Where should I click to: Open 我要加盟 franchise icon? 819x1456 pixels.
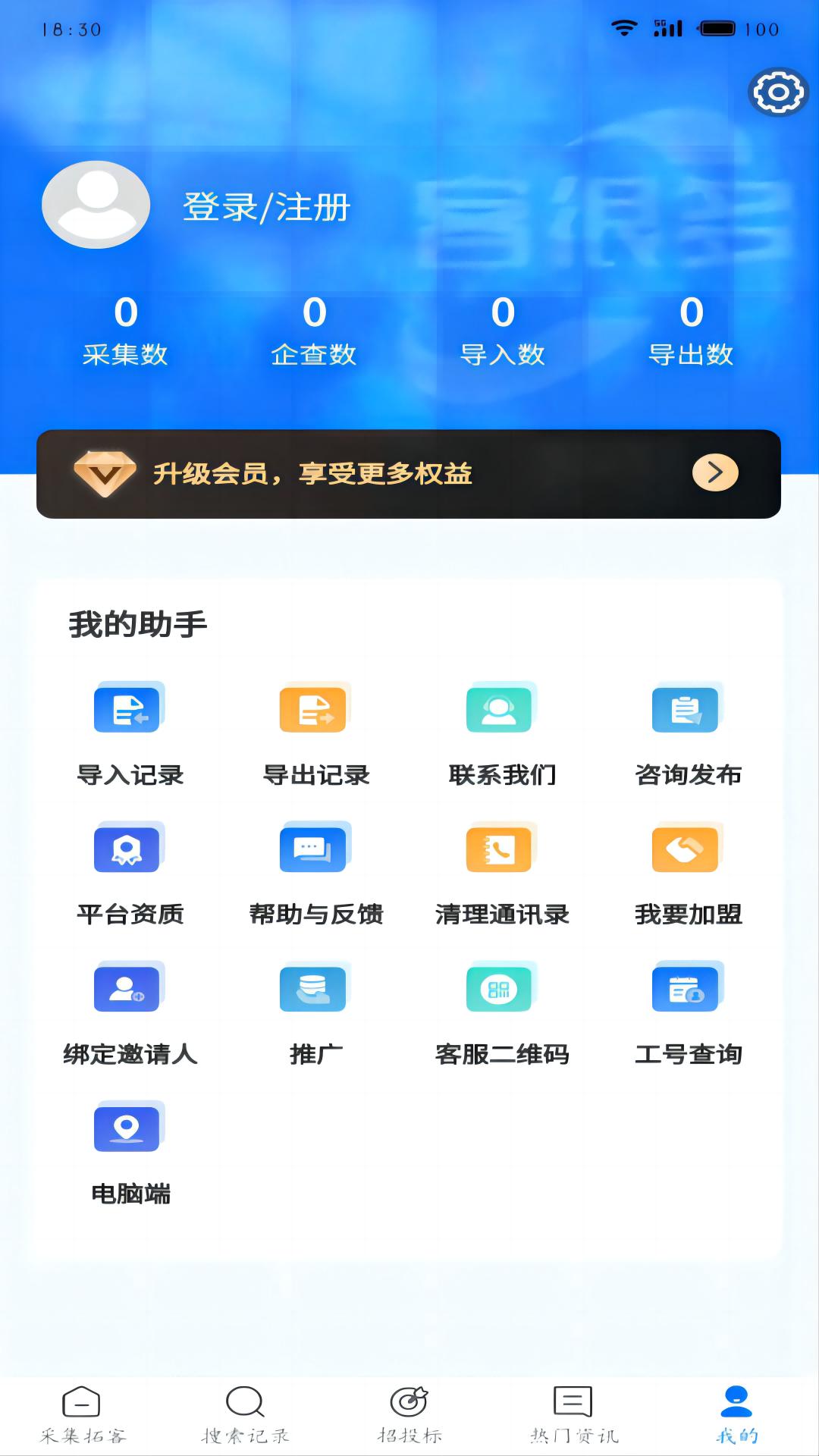coord(686,849)
